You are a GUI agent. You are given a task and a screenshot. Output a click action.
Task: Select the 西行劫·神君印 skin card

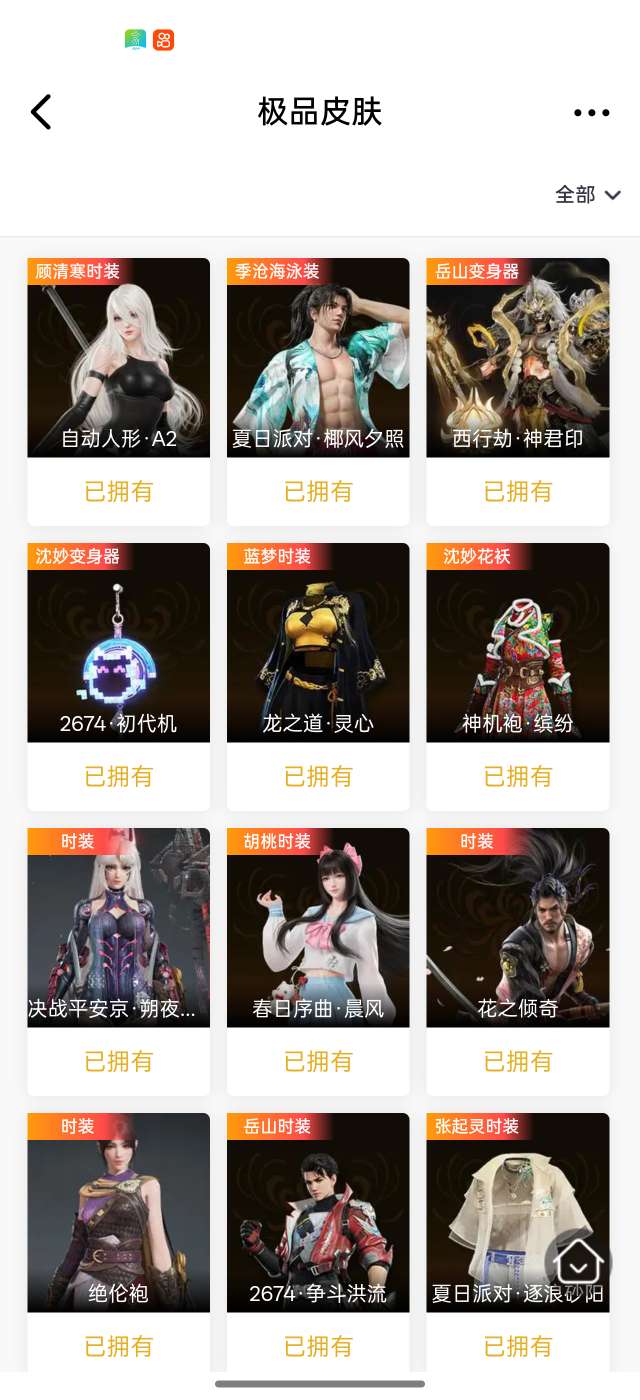pyautogui.click(x=518, y=358)
